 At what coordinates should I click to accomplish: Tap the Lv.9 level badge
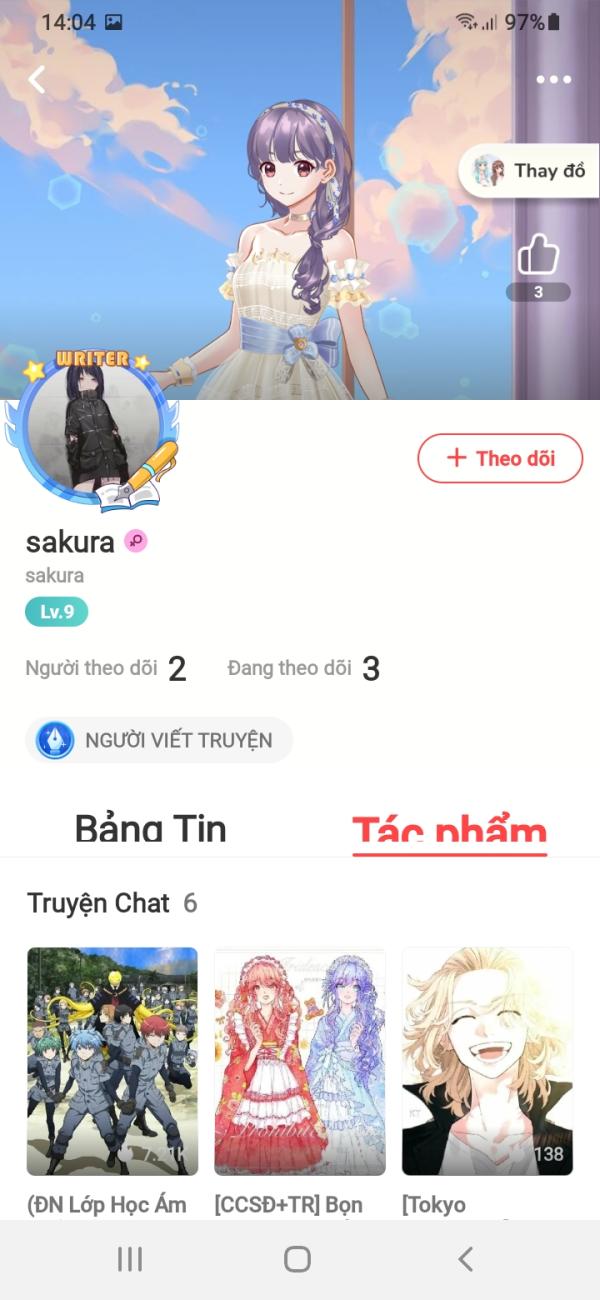pyautogui.click(x=57, y=612)
